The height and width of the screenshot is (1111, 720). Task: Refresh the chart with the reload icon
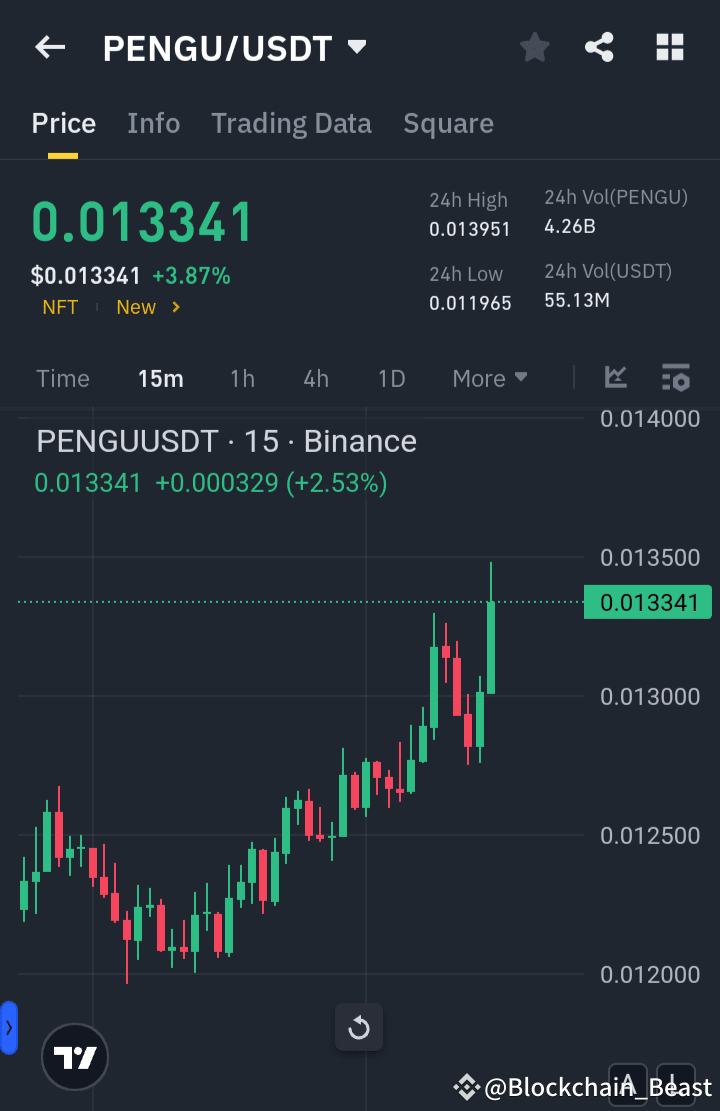click(x=358, y=1027)
